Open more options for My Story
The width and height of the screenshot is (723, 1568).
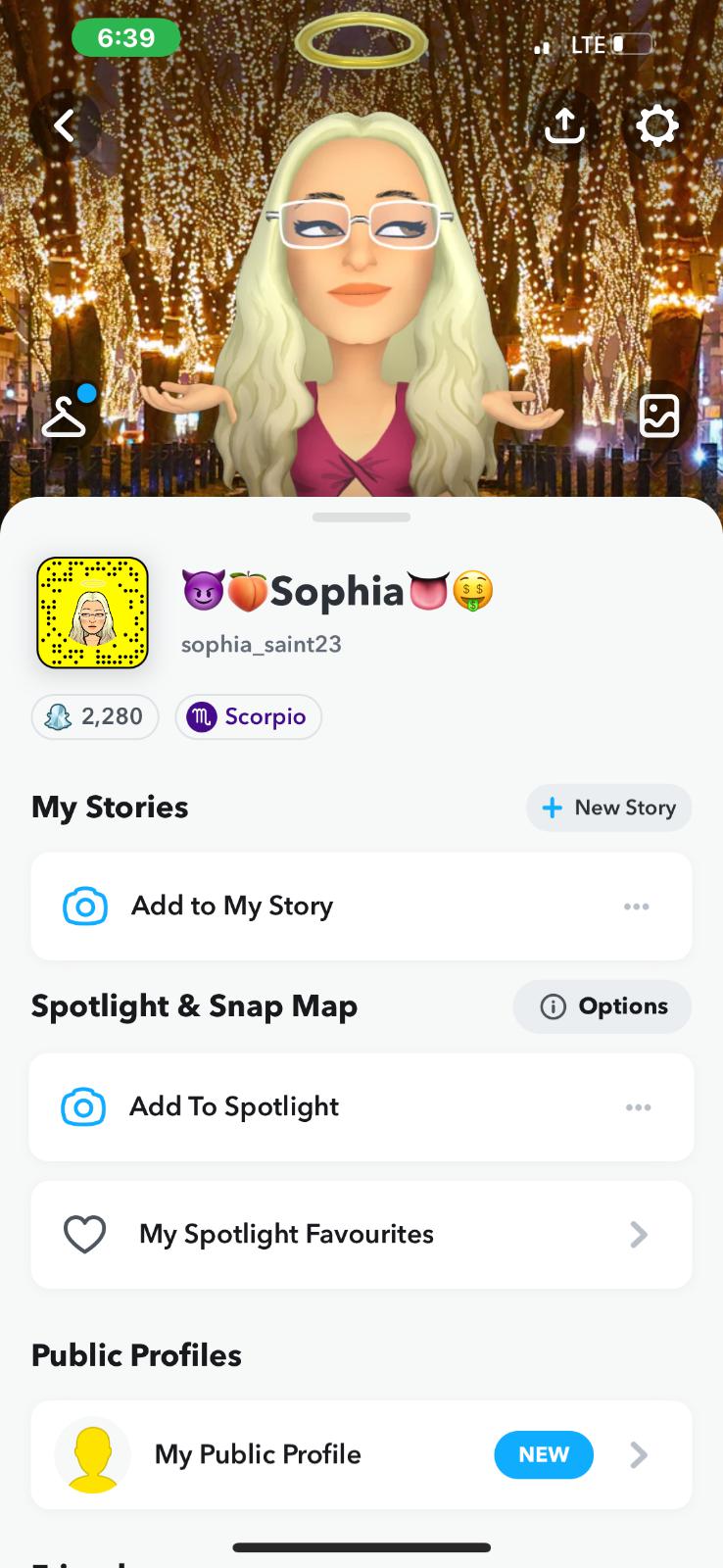(x=637, y=906)
